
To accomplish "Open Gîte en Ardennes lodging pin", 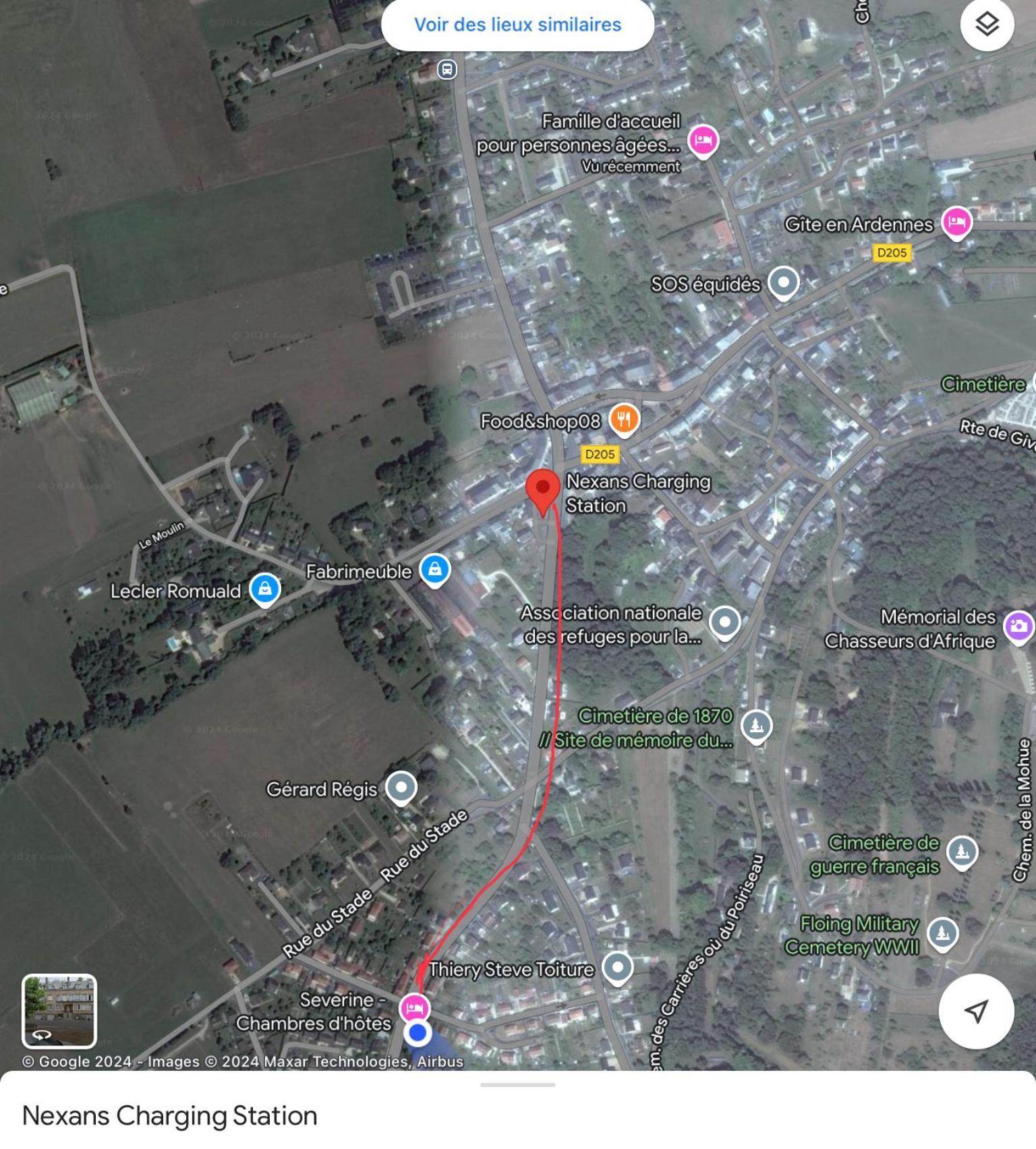I will click(956, 221).
